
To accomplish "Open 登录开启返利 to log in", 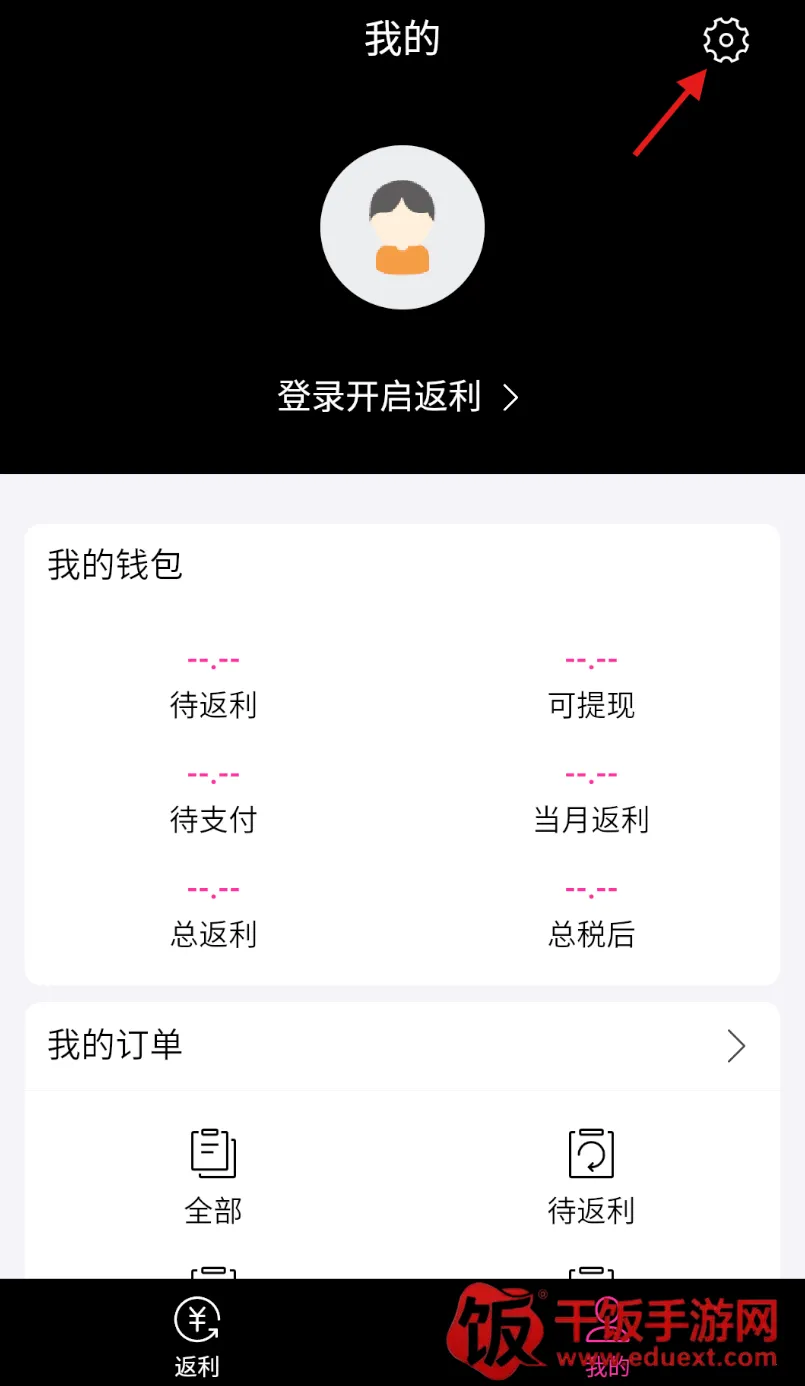I will (378, 397).
